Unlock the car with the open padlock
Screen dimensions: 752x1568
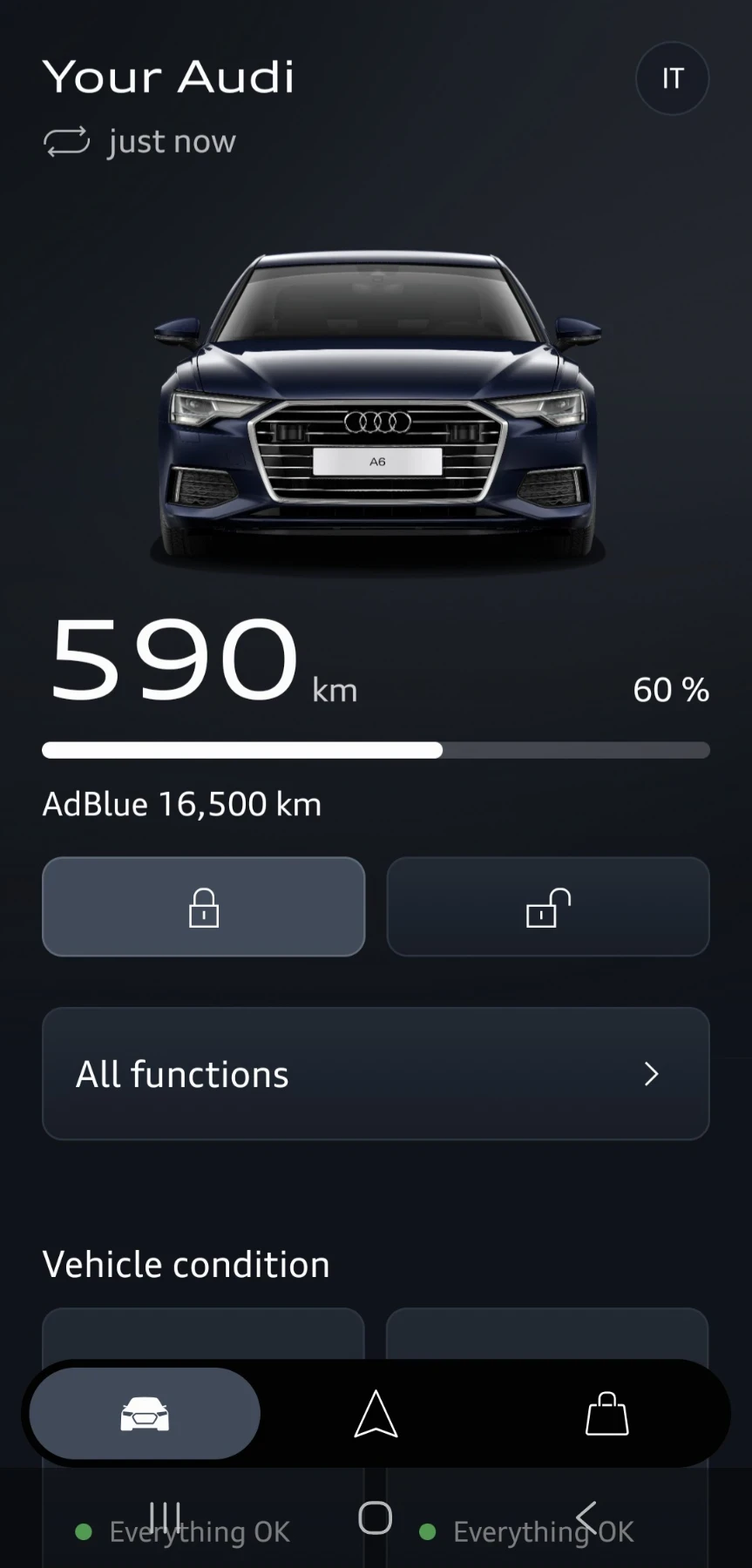point(547,907)
